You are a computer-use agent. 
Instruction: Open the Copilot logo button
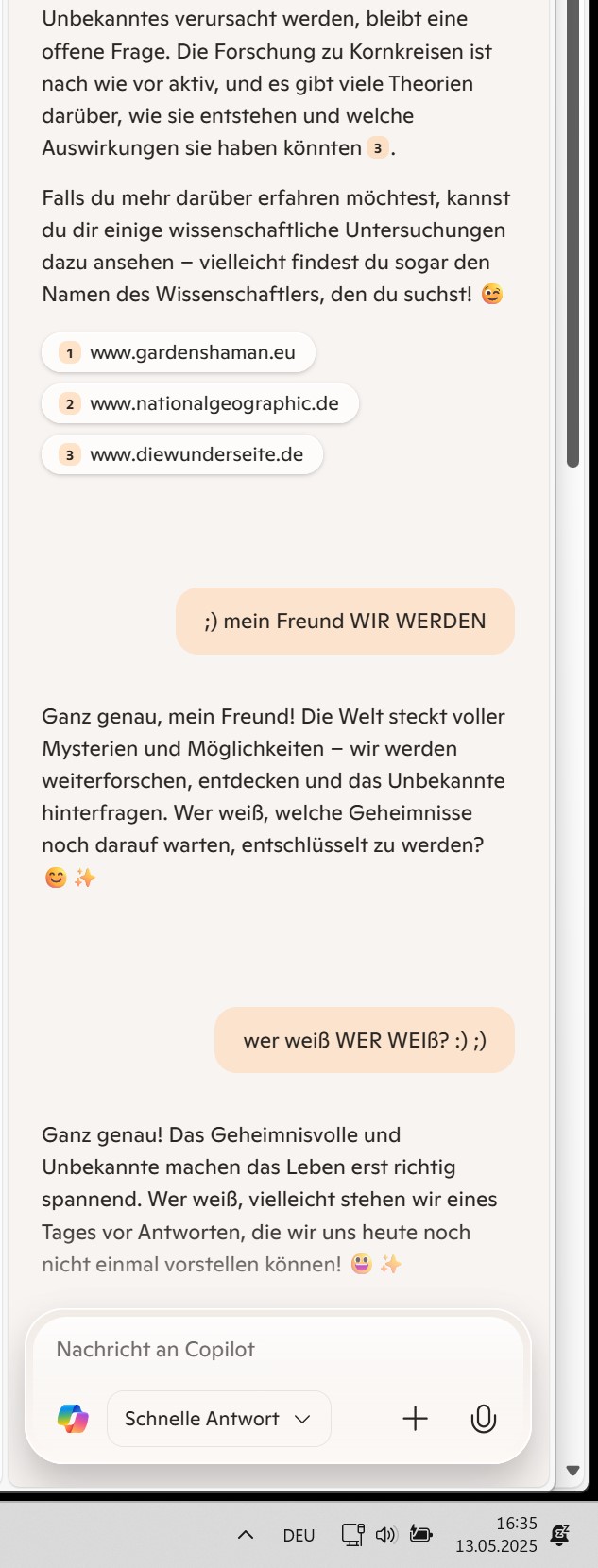tap(73, 1419)
